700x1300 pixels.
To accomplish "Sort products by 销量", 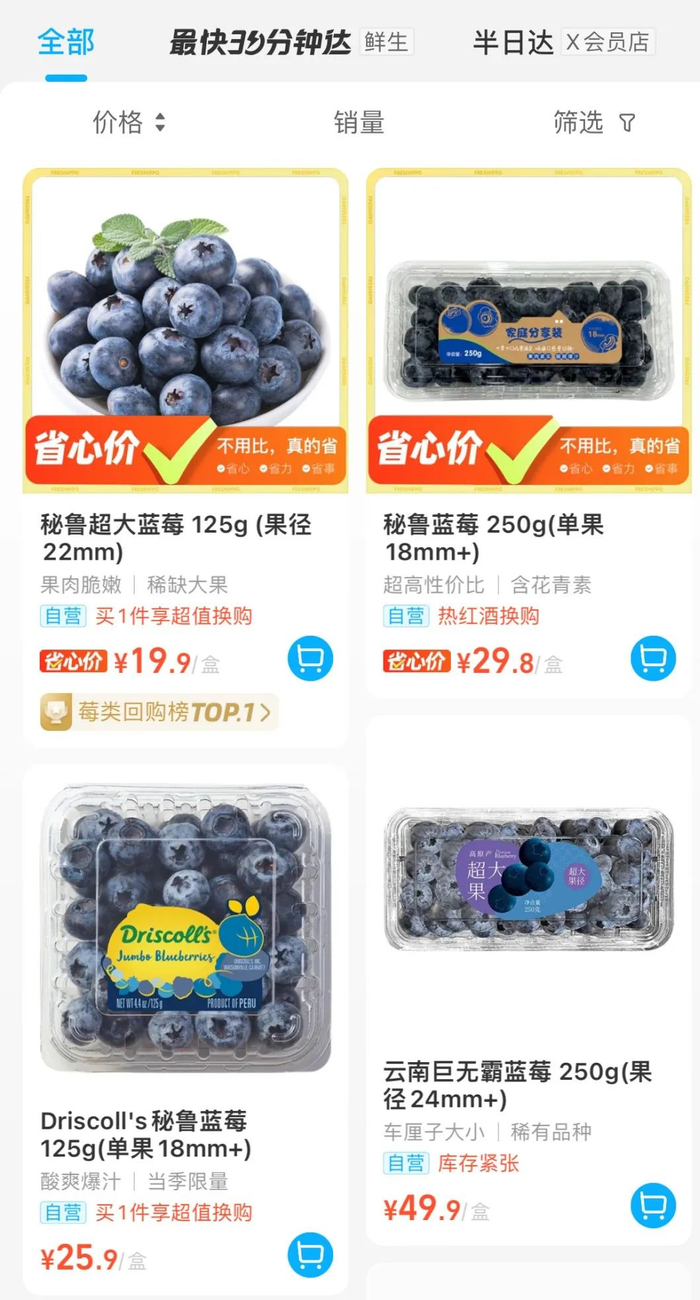I will pos(358,123).
